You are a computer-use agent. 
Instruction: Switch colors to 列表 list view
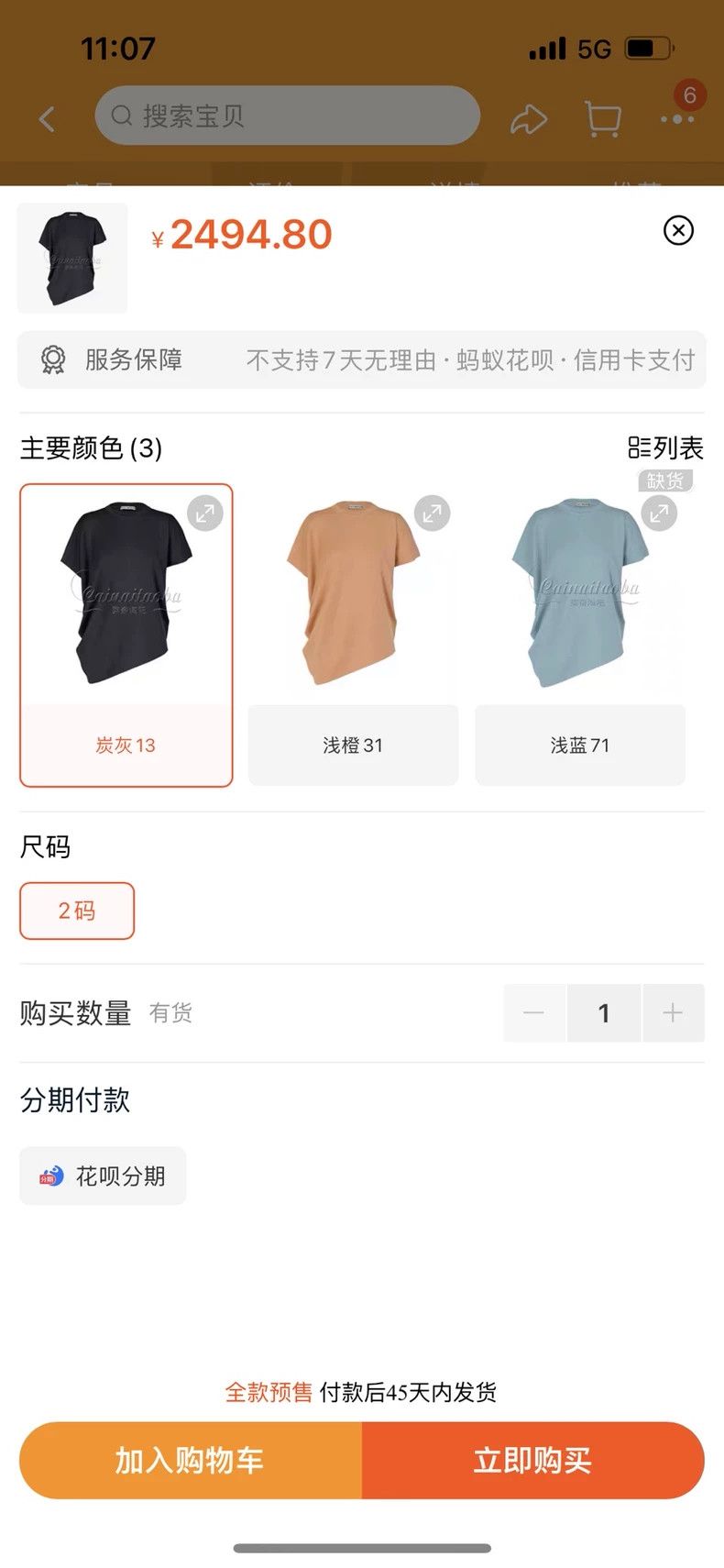pos(665,447)
